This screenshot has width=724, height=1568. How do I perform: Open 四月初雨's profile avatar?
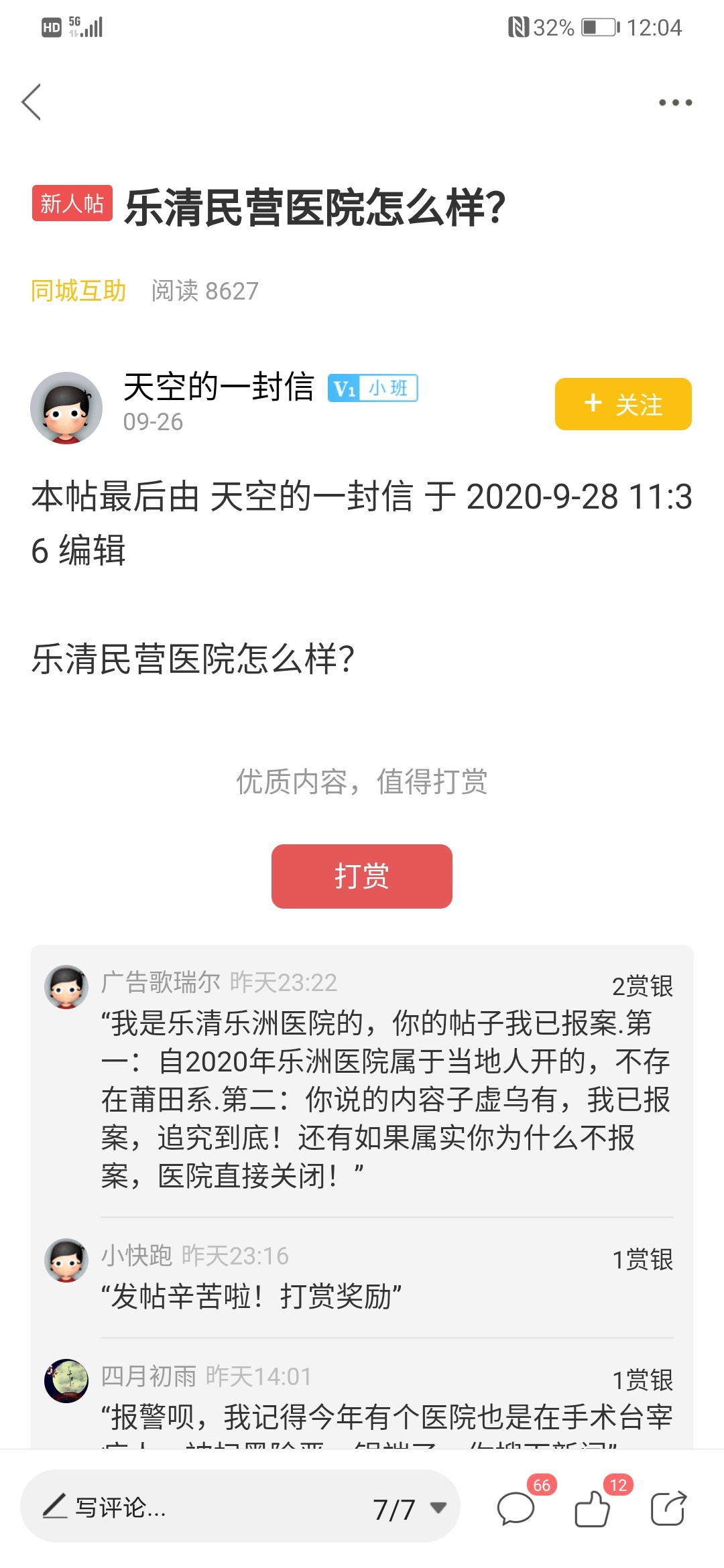point(66,1380)
